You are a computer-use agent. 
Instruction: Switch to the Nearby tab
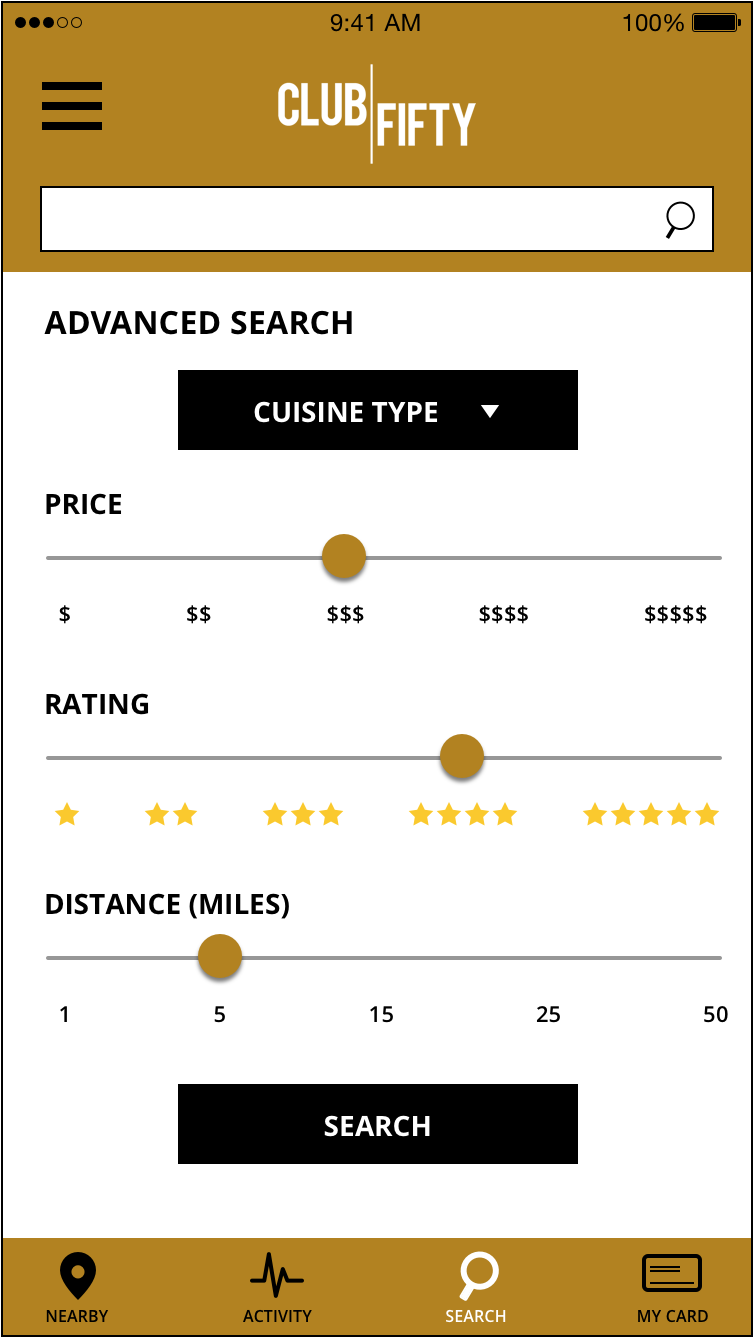pyautogui.click(x=77, y=1288)
